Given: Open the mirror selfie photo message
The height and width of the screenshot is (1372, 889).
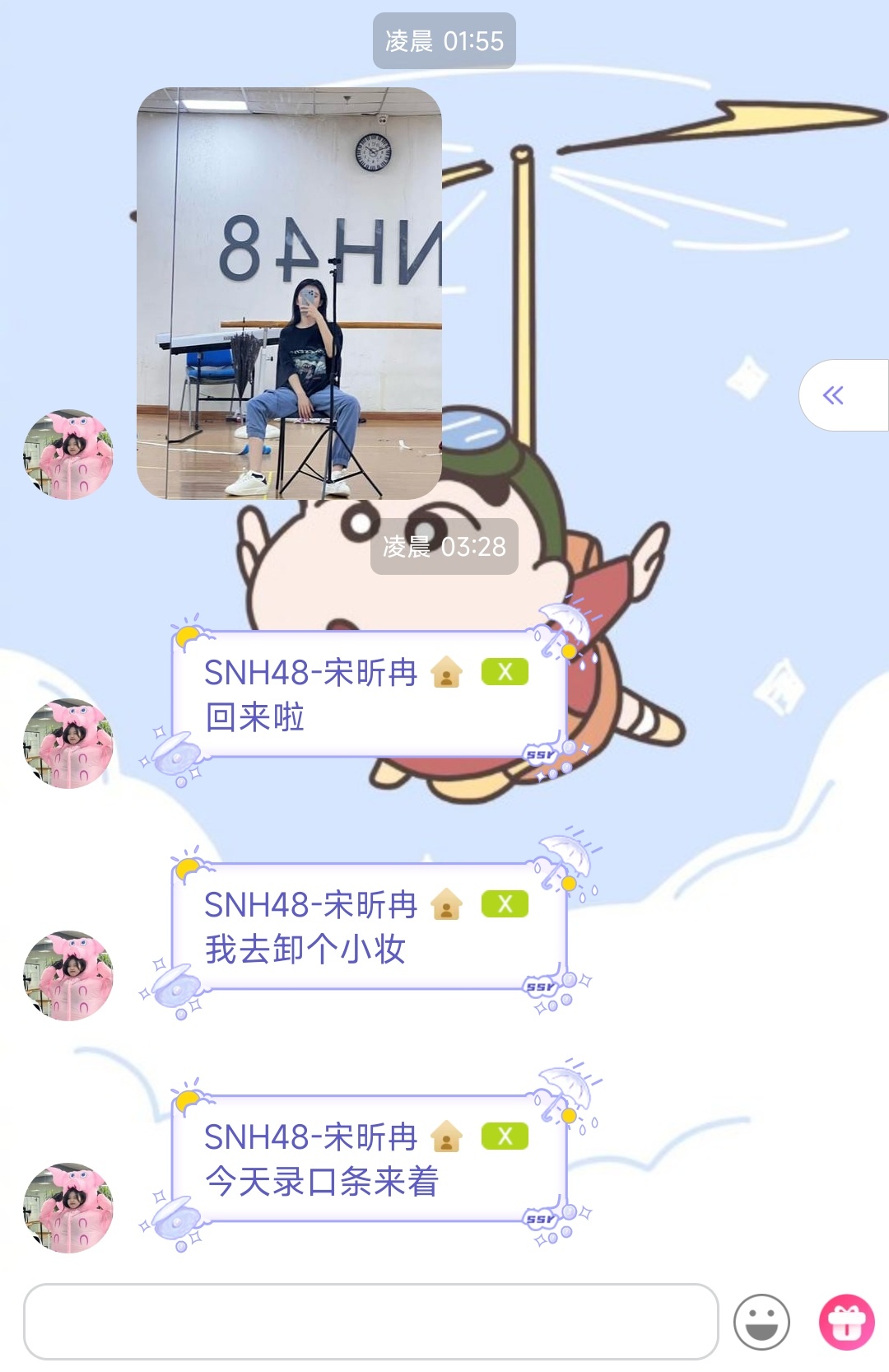Looking at the screenshot, I should (289, 293).
